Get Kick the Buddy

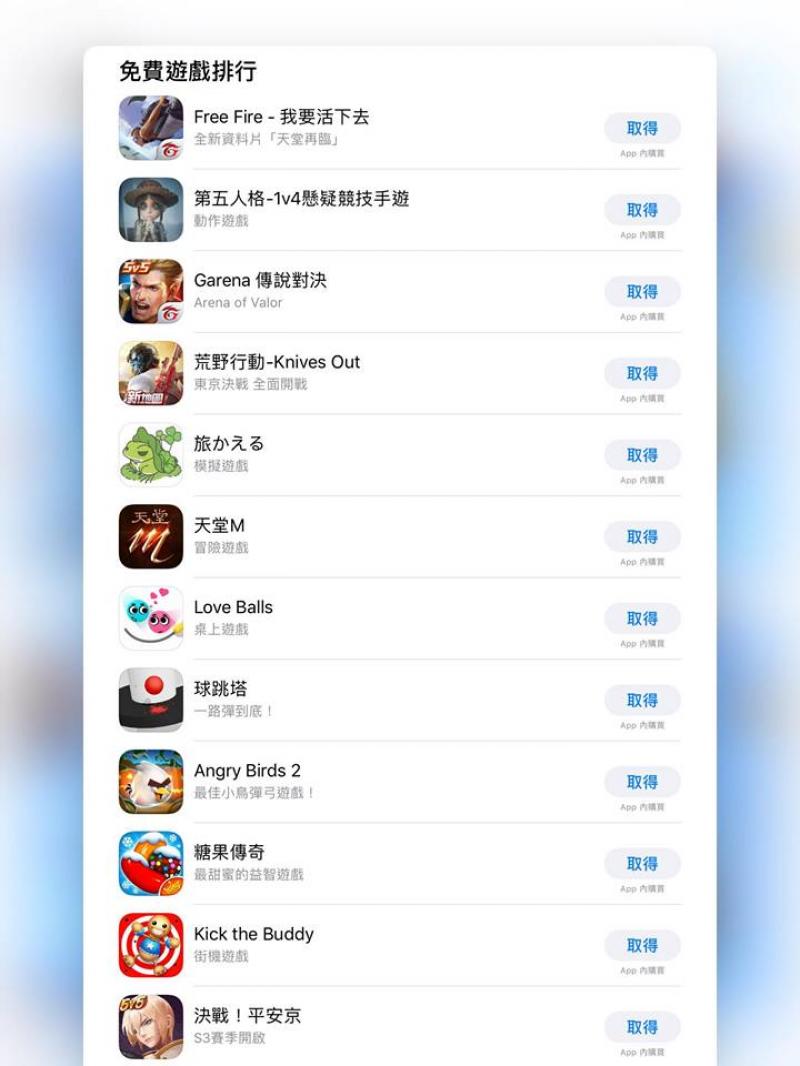pos(642,945)
